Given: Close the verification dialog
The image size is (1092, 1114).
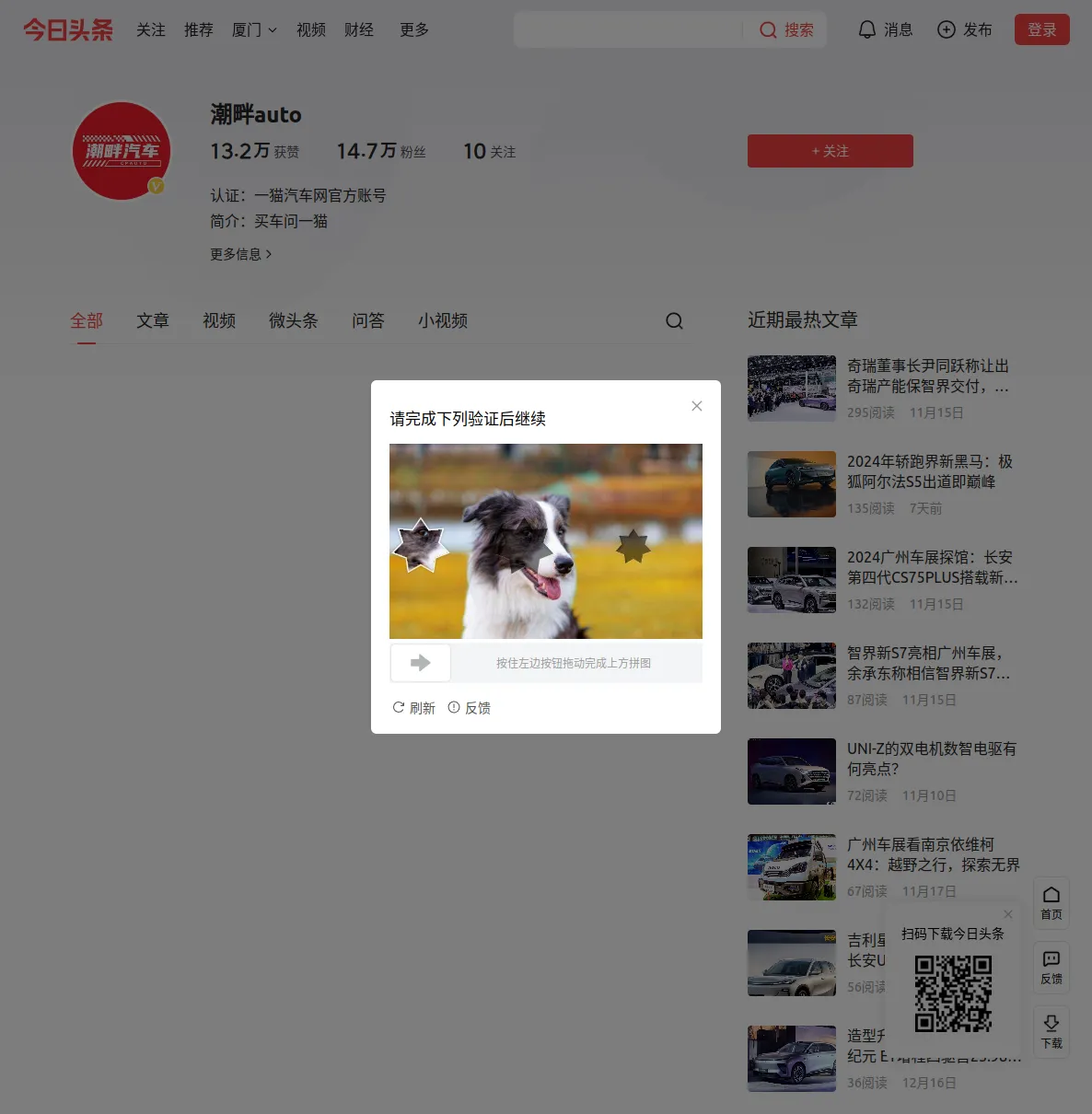Looking at the screenshot, I should 697,406.
